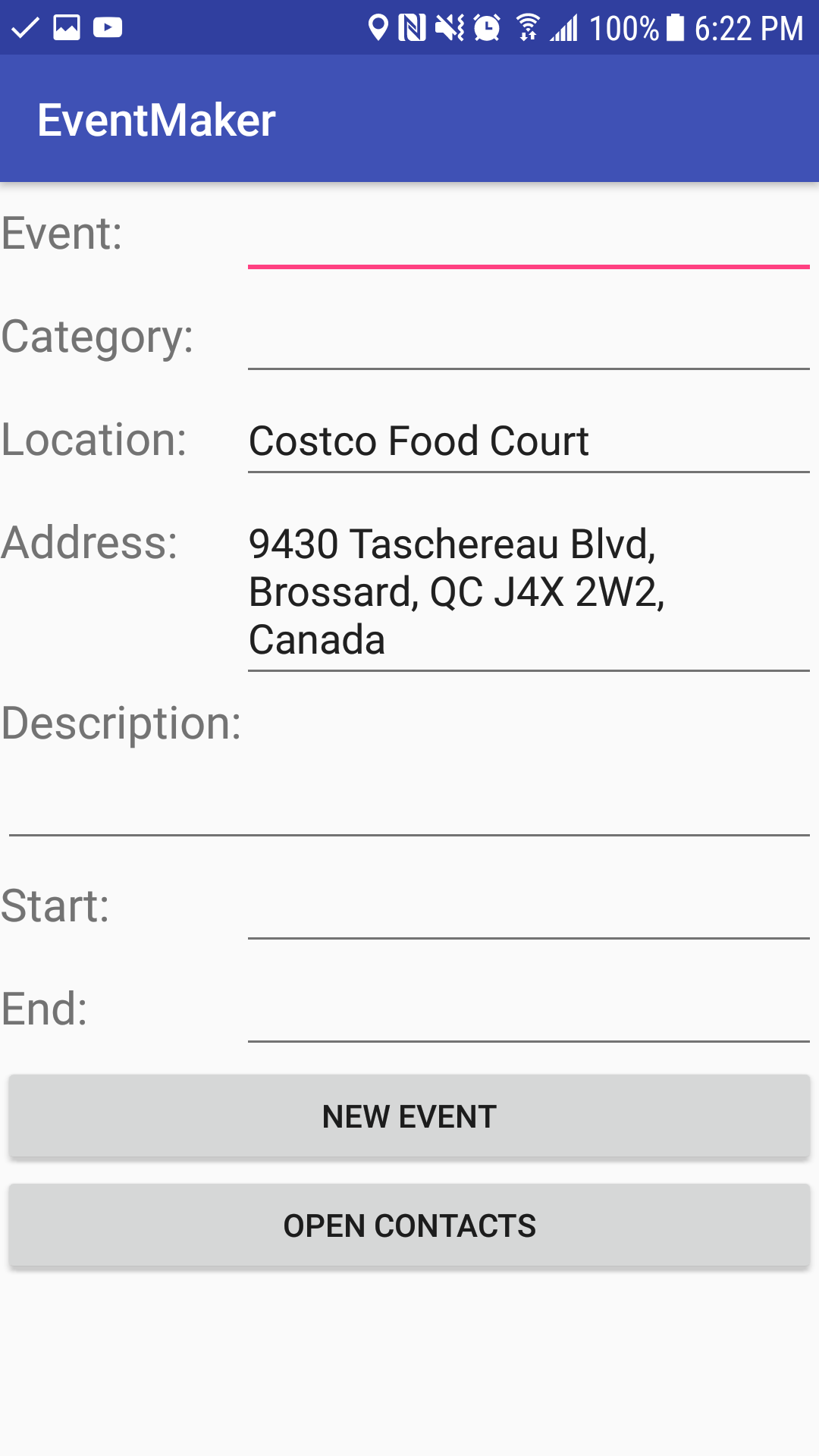Tap the Event name input field
Image resolution: width=819 pixels, height=1456 pixels.
pyautogui.click(x=528, y=237)
